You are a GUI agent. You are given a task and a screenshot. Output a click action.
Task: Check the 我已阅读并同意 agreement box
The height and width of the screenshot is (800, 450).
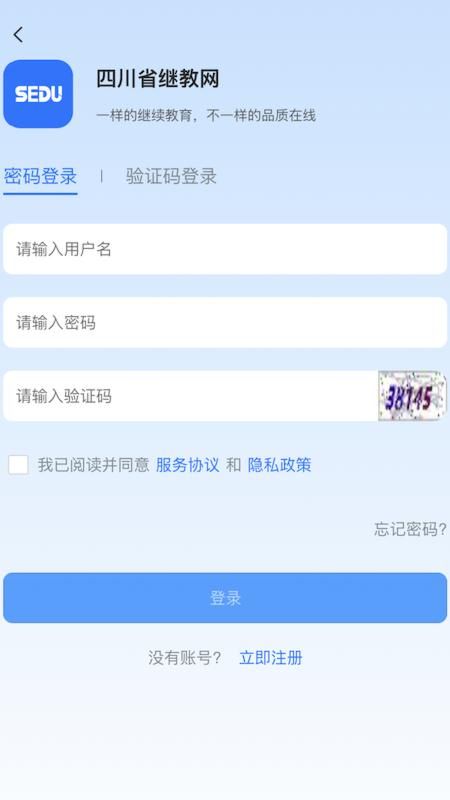coord(18,465)
